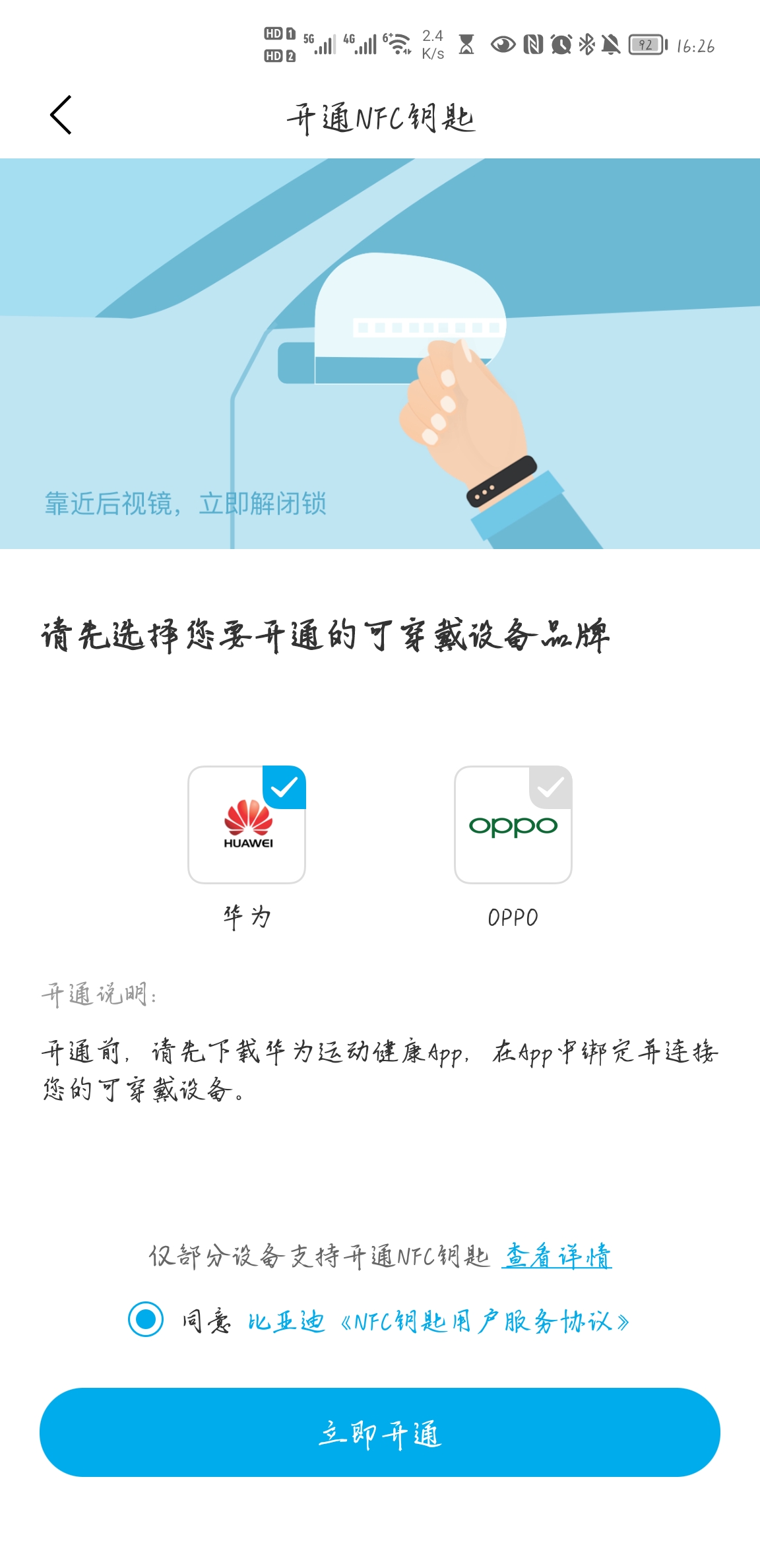Tap the Wi-Fi signal icon in the status bar

click(x=396, y=44)
